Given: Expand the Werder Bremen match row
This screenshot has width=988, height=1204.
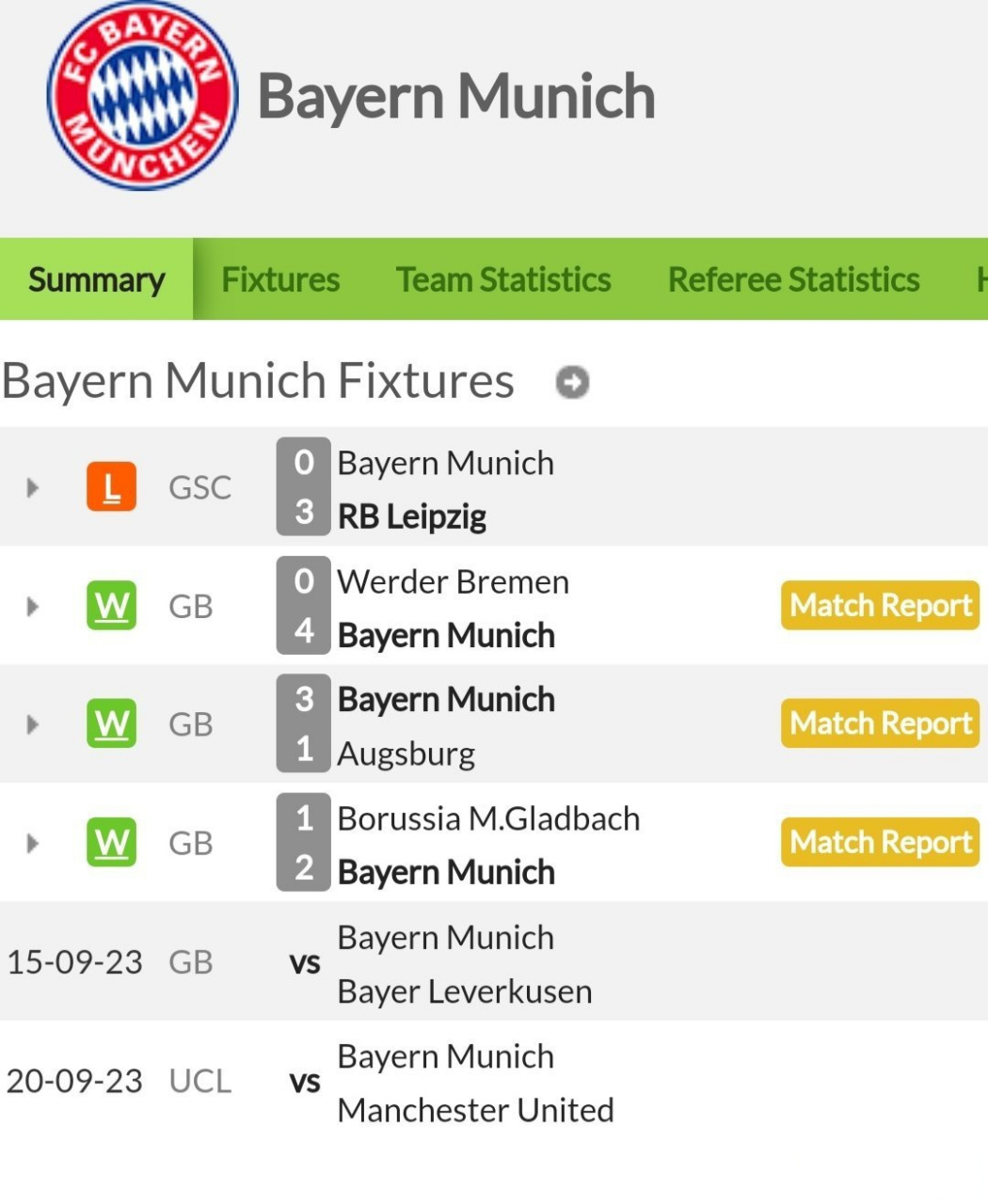Looking at the screenshot, I should click(x=33, y=606).
